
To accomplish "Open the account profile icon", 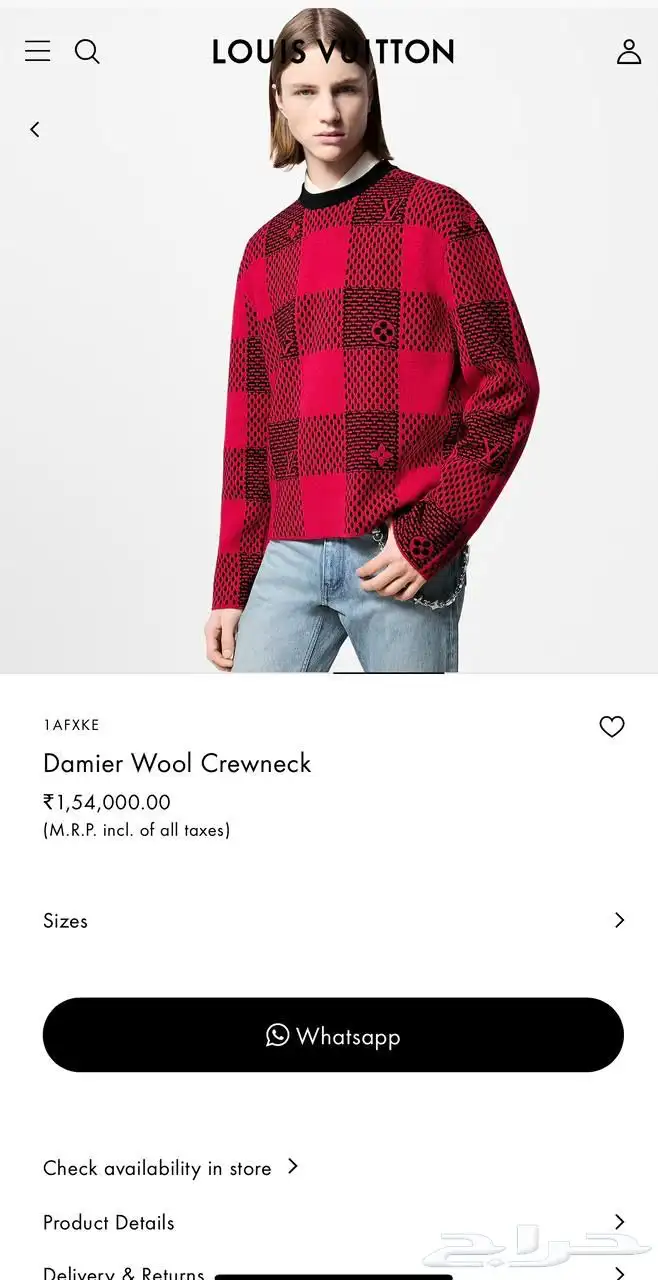I will 628,51.
